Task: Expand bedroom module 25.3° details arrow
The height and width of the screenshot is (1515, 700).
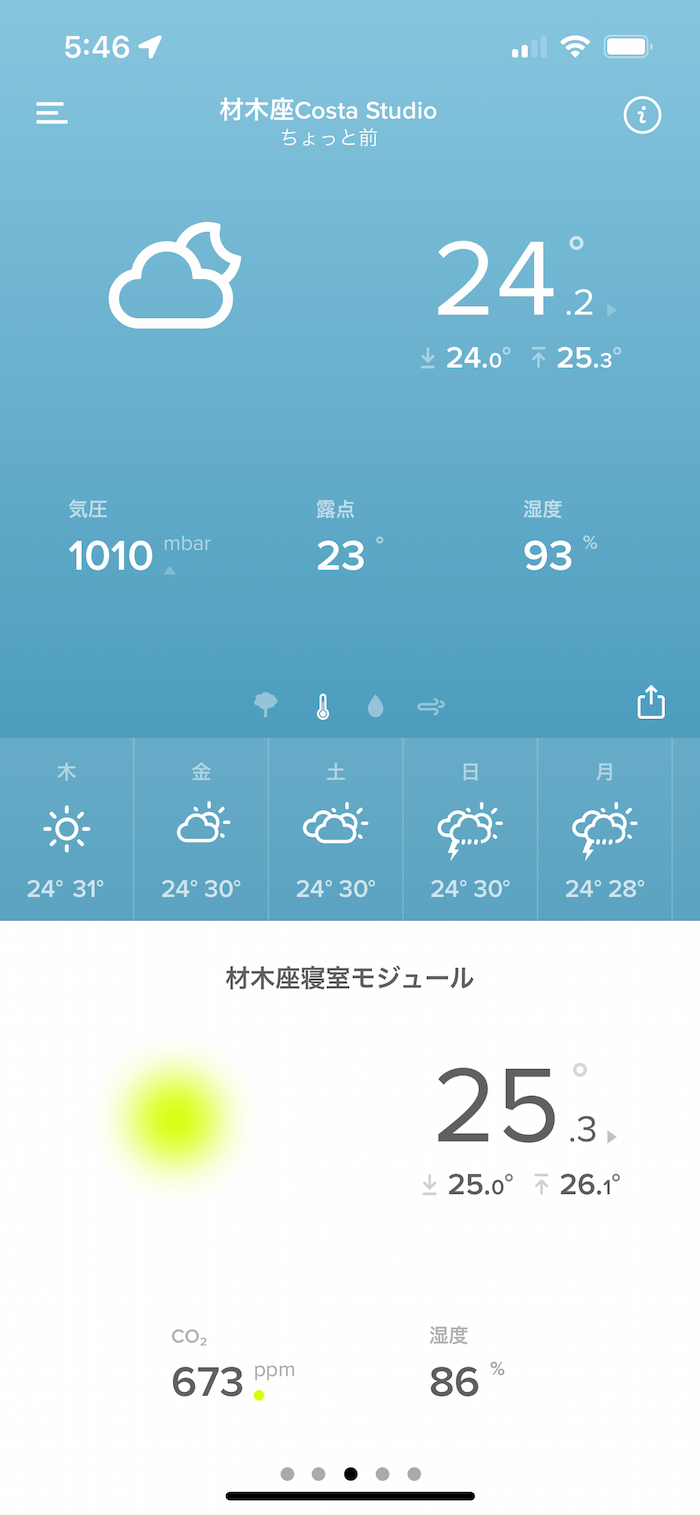Action: click(x=611, y=1137)
